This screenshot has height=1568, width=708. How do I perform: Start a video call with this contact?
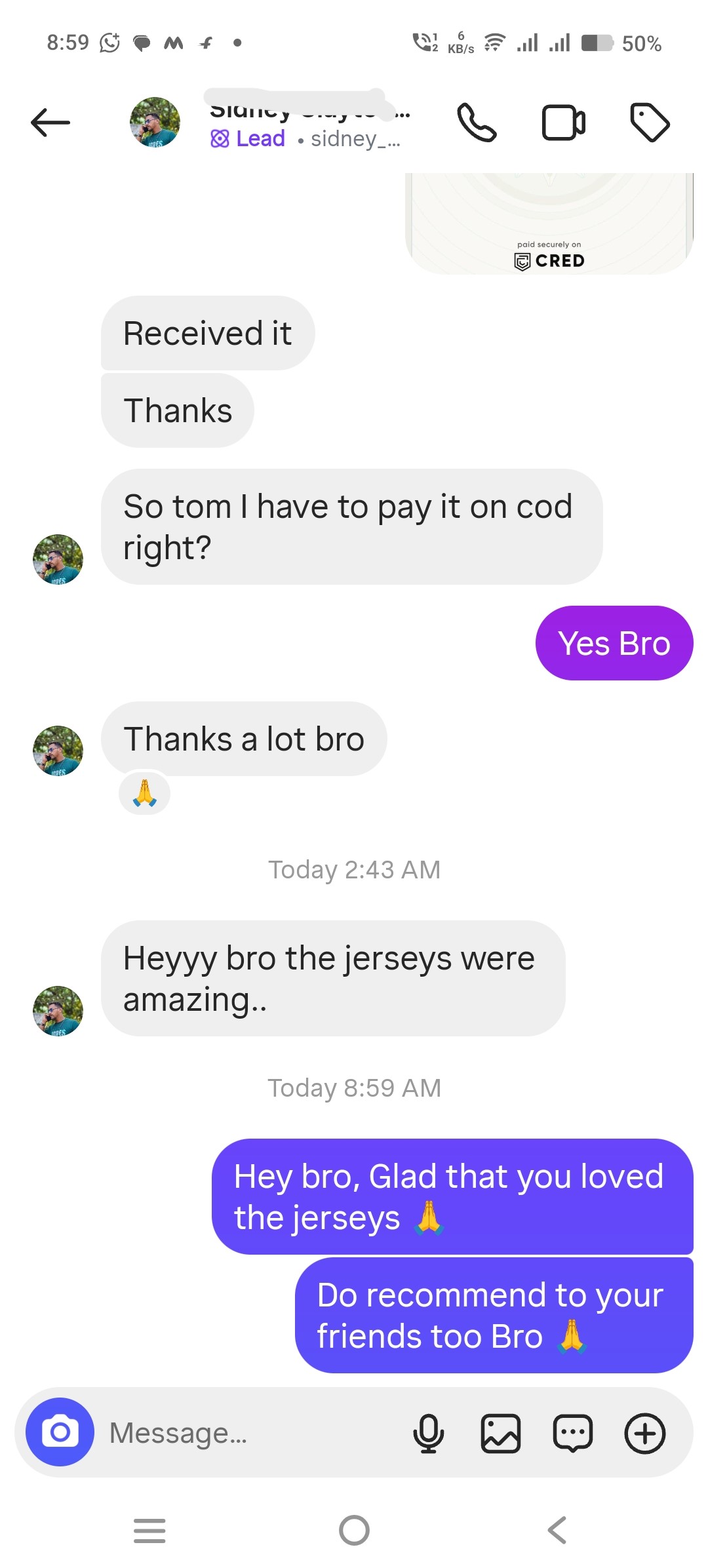coord(563,123)
